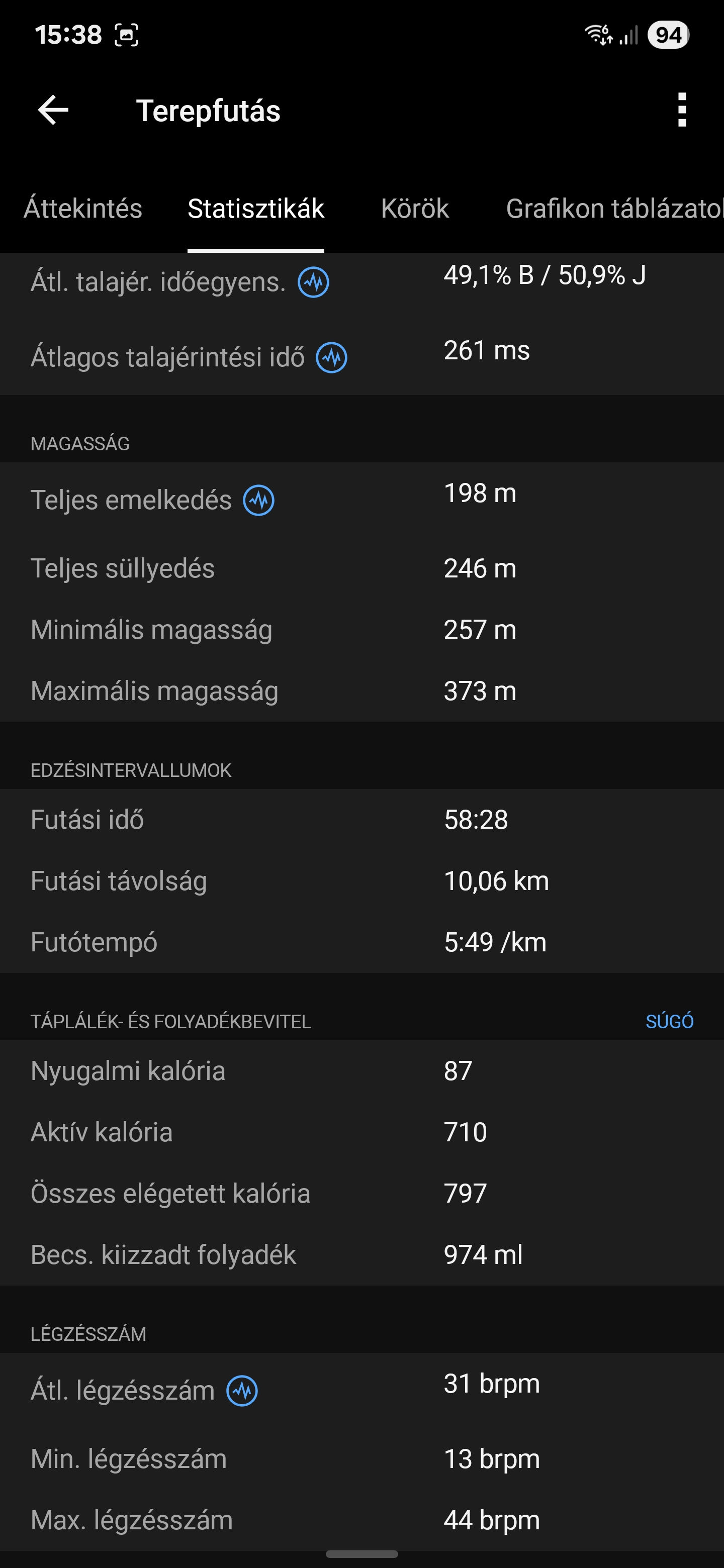This screenshot has height=1568, width=724.
Task: Go back using the arrow icon
Action: [x=53, y=110]
